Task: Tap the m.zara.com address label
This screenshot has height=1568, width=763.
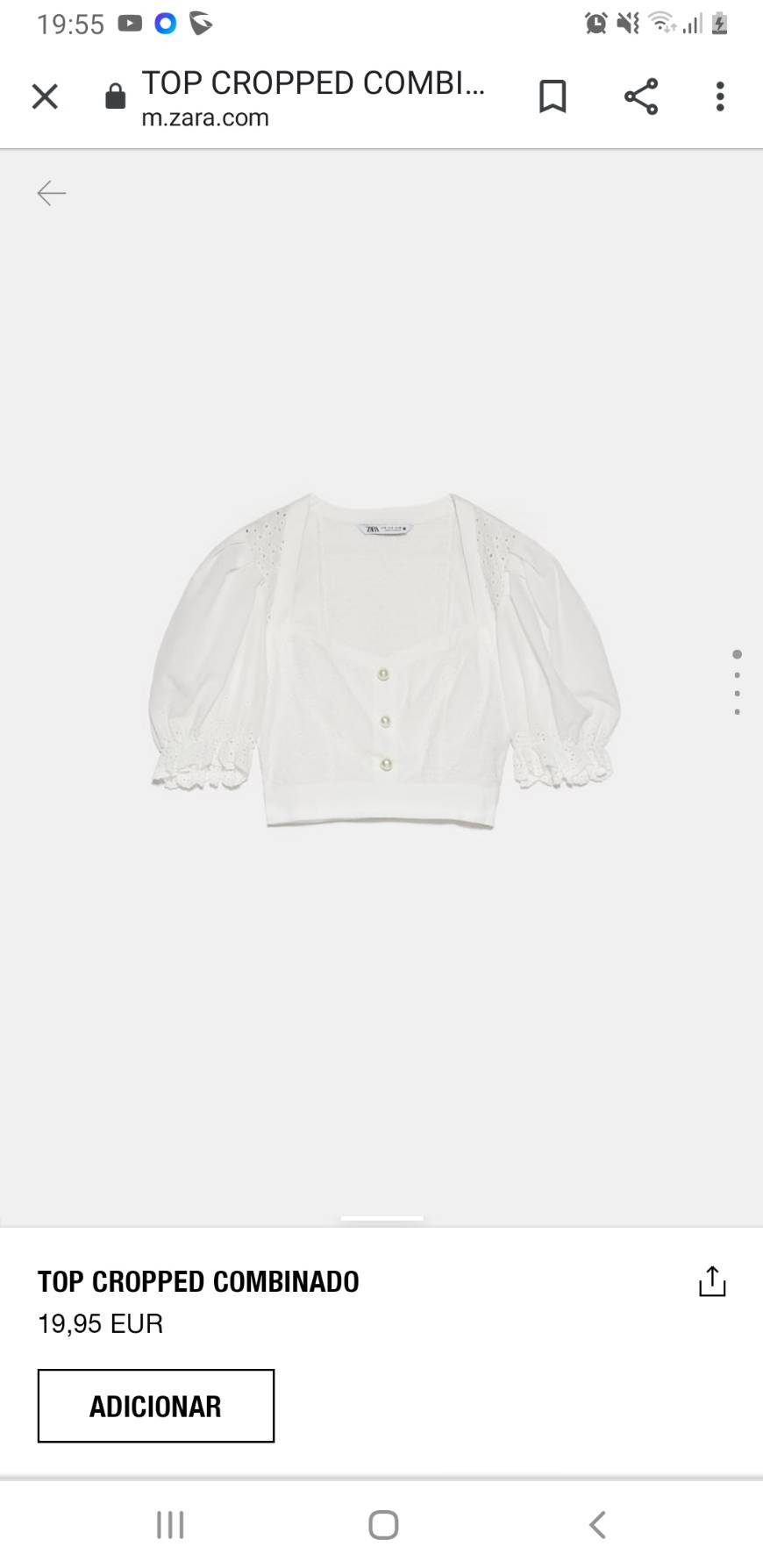Action: tap(205, 117)
